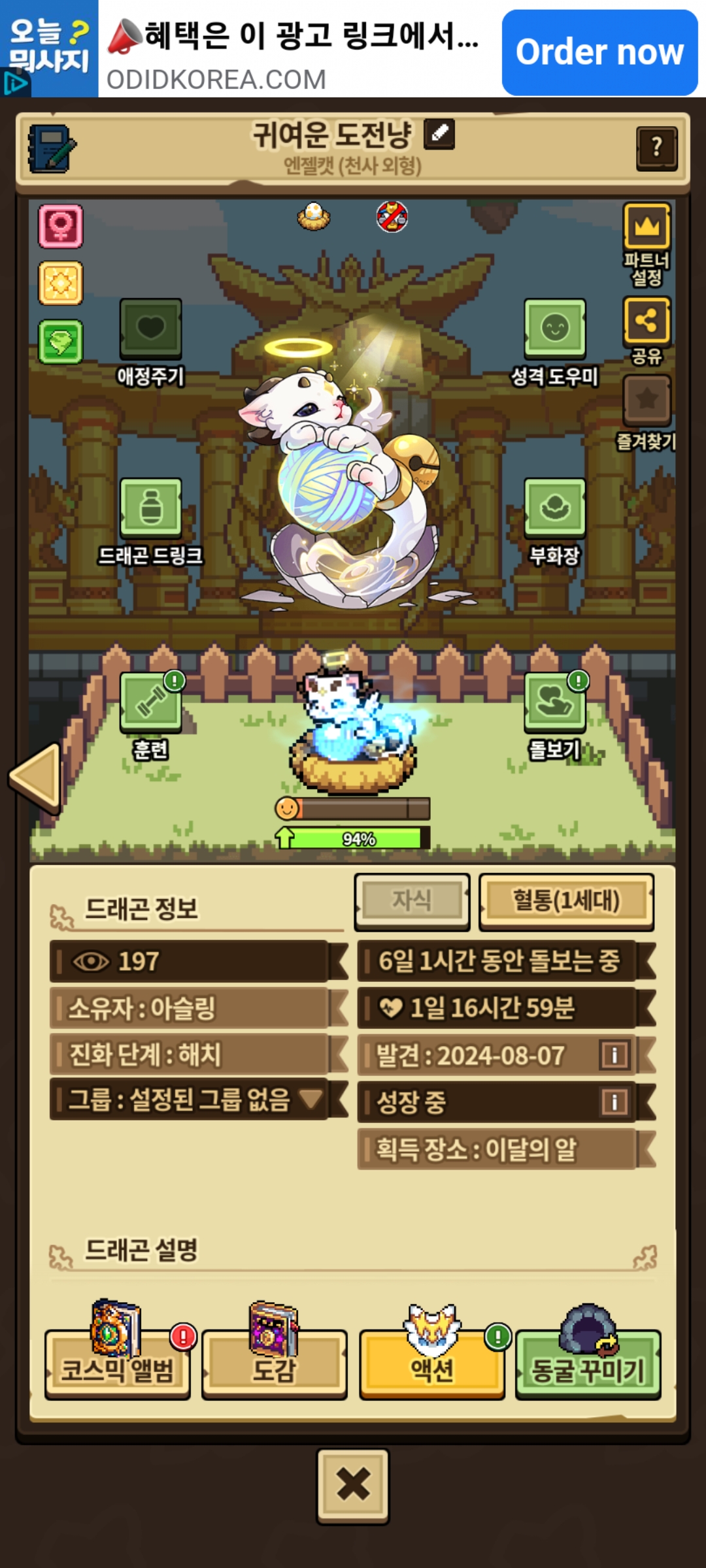The width and height of the screenshot is (706, 1568).
Task: Open 동굴 꾸미기 cave decoration
Action: [588, 1365]
